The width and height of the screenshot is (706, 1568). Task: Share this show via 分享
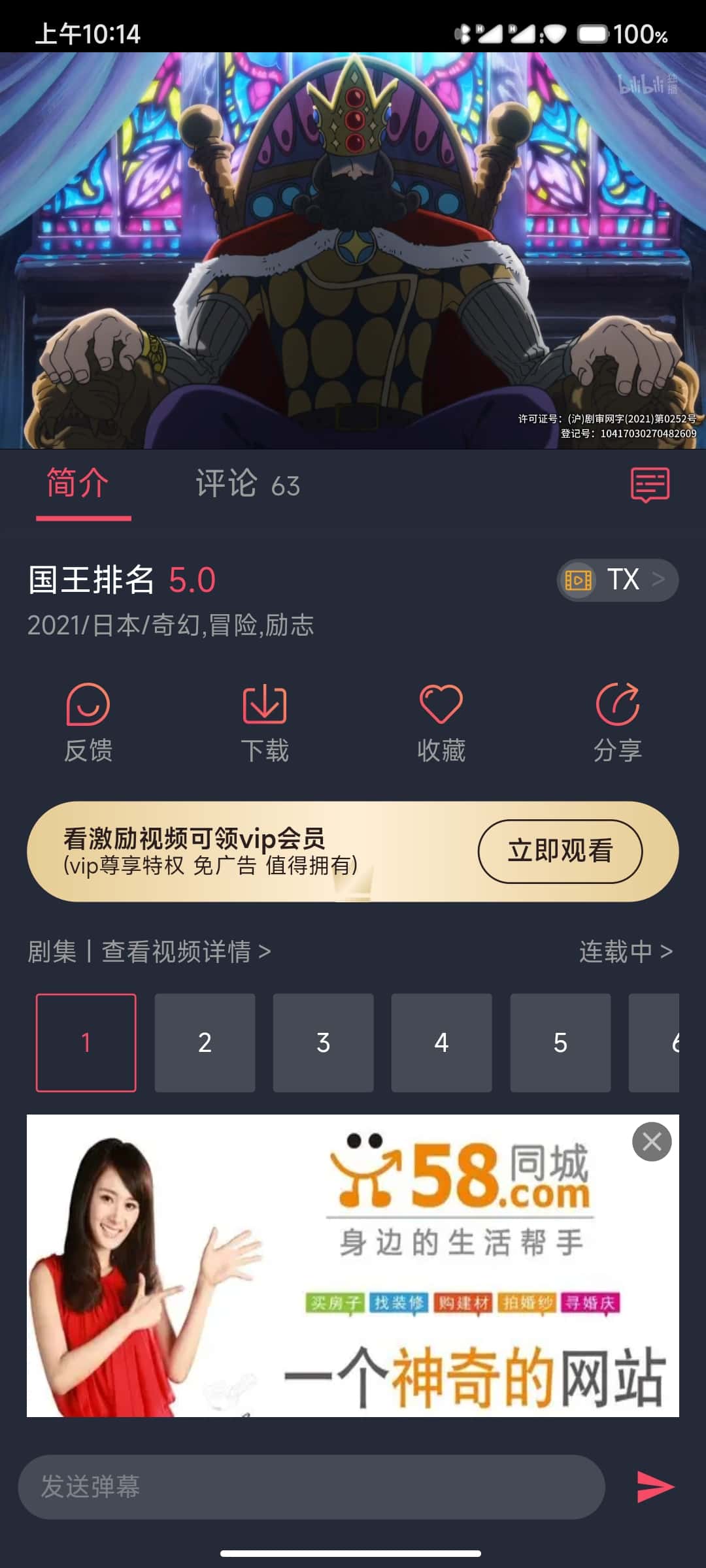tap(617, 723)
